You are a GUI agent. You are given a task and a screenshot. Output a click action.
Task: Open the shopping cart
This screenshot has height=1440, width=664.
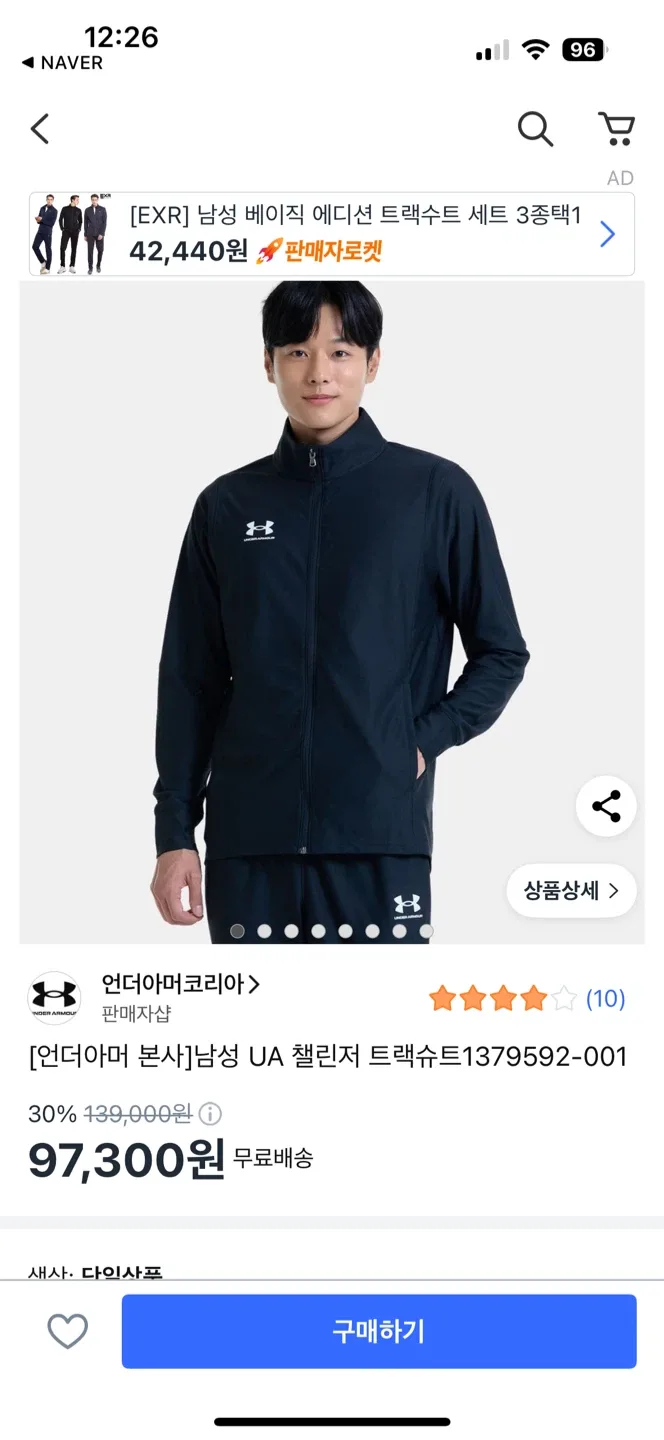coord(616,129)
